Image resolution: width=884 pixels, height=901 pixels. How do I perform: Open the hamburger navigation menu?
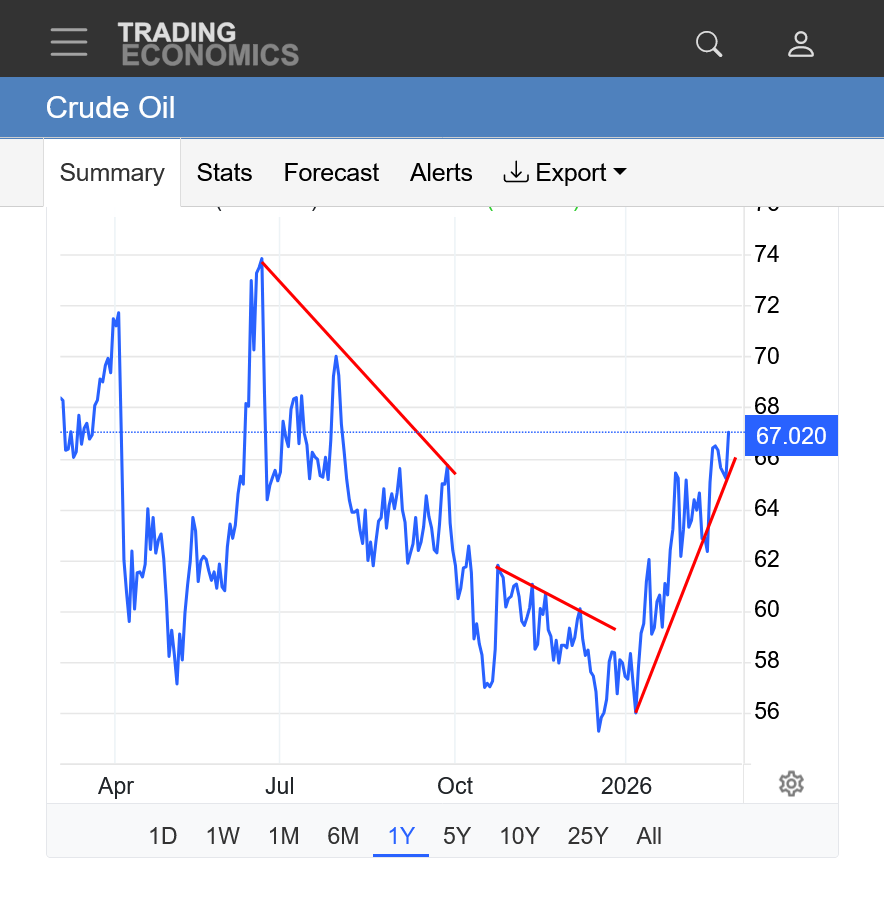[x=69, y=42]
